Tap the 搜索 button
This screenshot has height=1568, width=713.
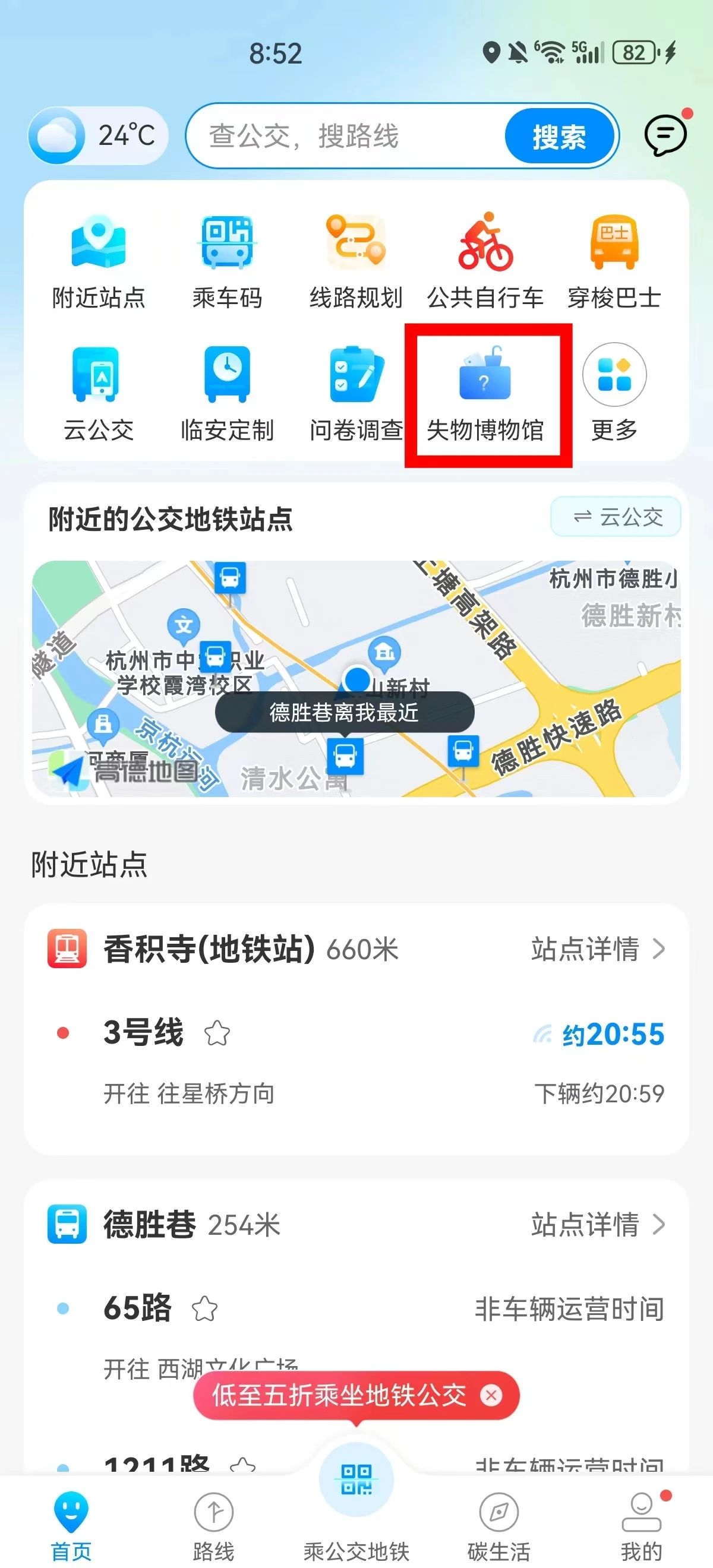click(x=559, y=136)
